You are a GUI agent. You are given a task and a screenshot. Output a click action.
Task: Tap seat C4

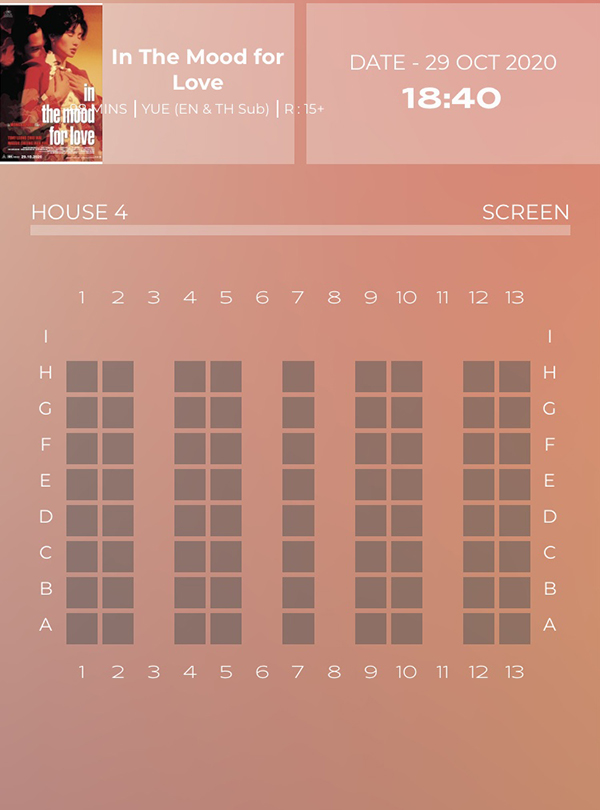[190, 557]
